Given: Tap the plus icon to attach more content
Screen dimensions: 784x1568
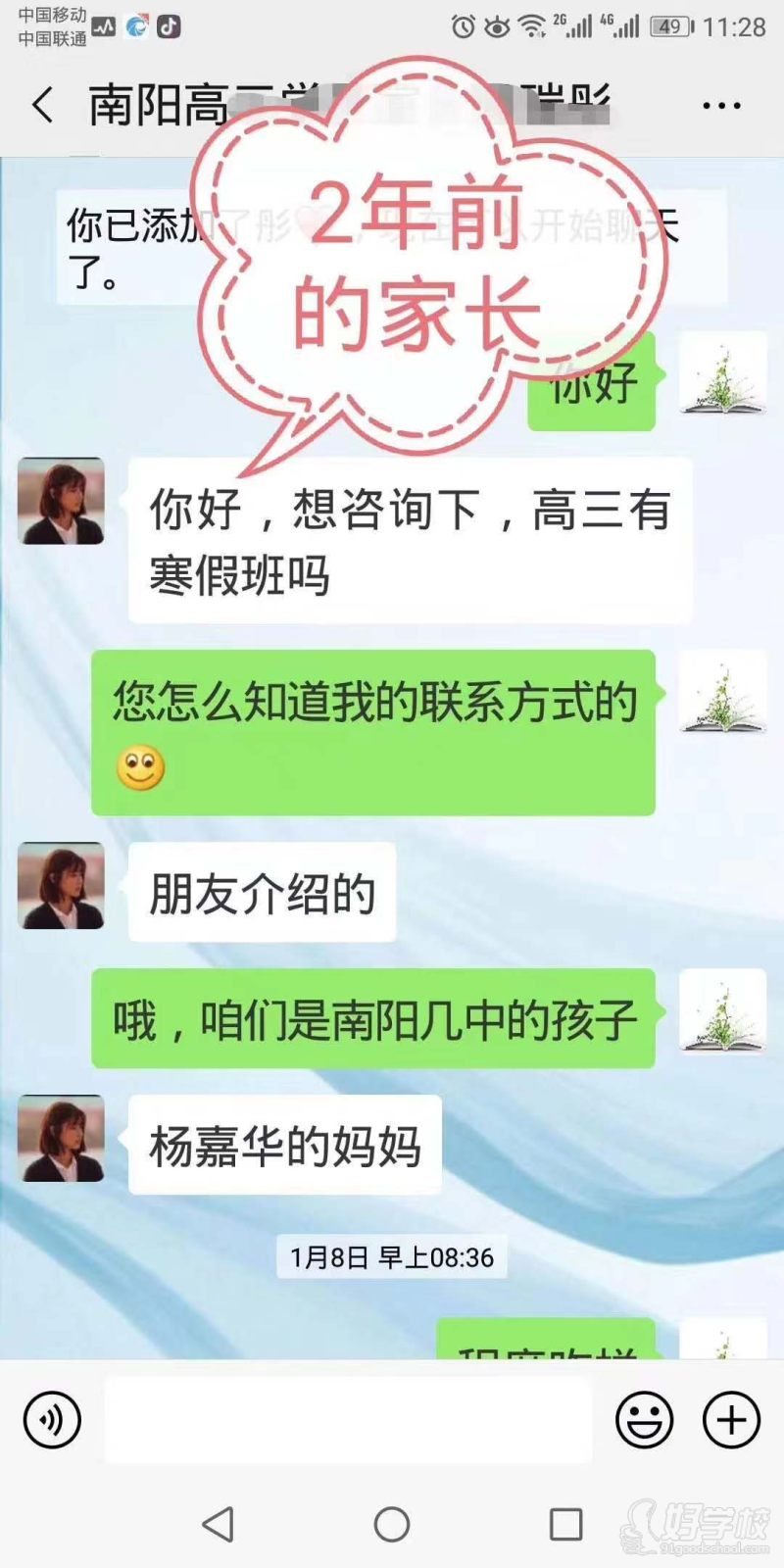Looking at the screenshot, I should (x=727, y=1418).
